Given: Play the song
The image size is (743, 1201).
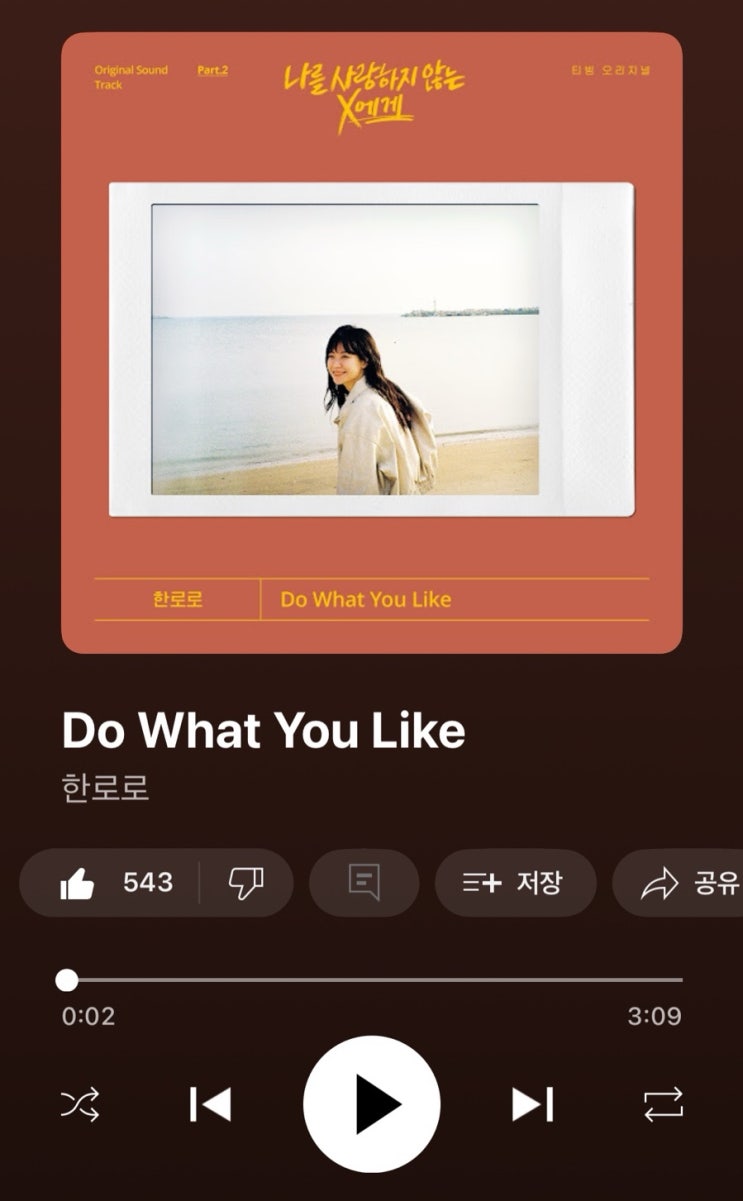Looking at the screenshot, I should [x=372, y=1104].
